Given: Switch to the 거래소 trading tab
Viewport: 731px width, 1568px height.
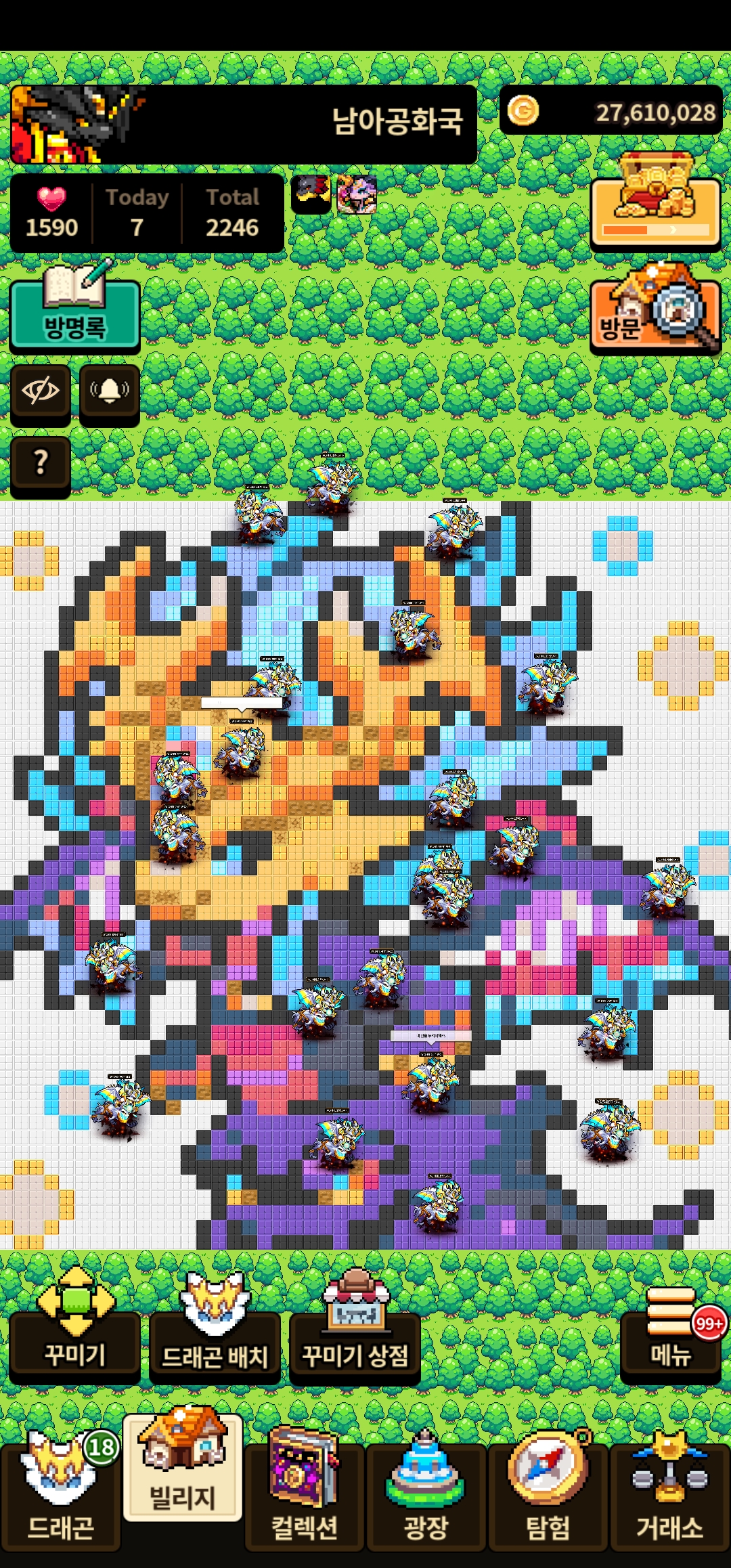Looking at the screenshot, I should (669, 1498).
